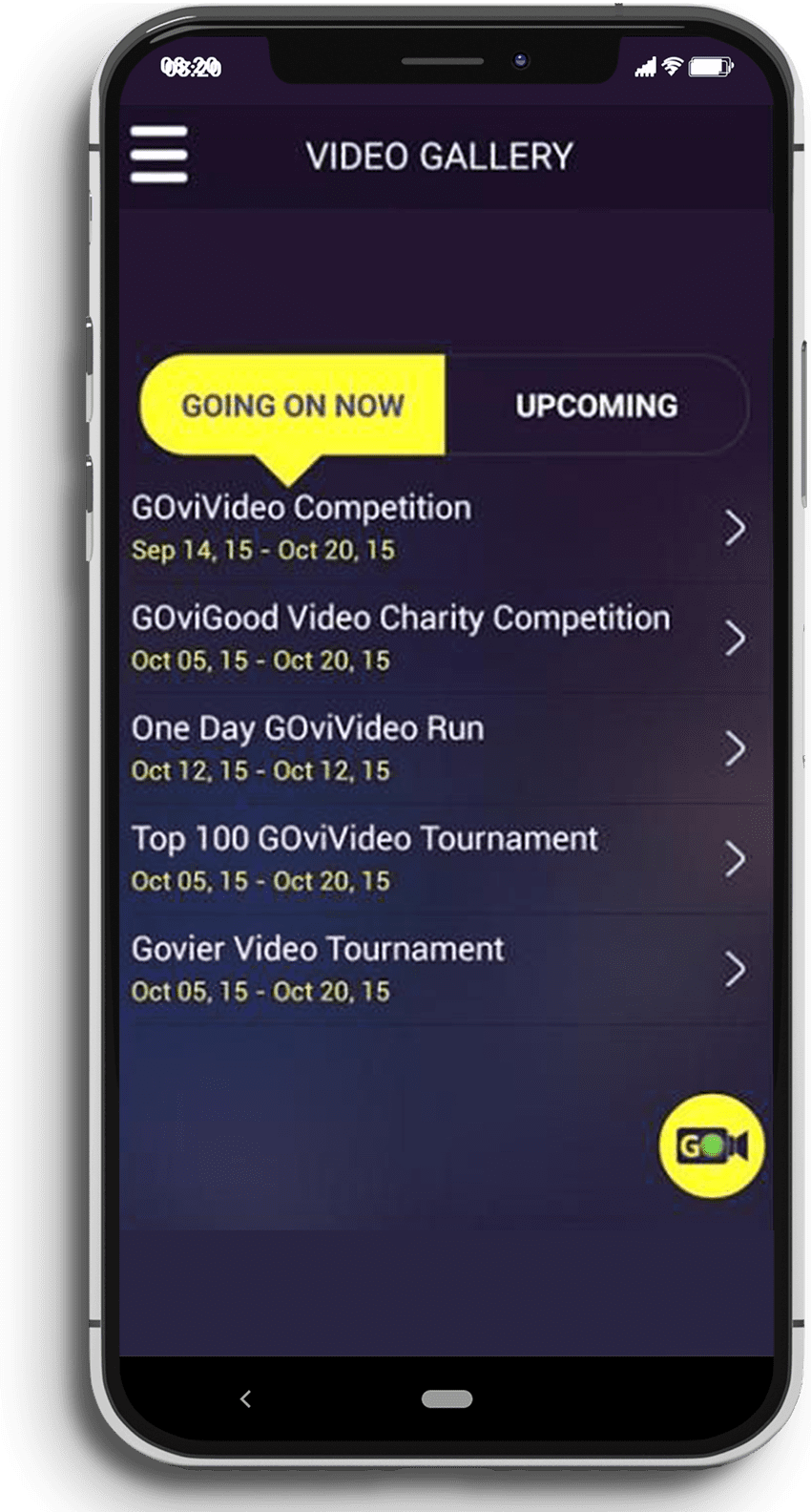Image resolution: width=811 pixels, height=1512 pixels.
Task: Tap the yellow GO camera button
Action: point(711,1145)
